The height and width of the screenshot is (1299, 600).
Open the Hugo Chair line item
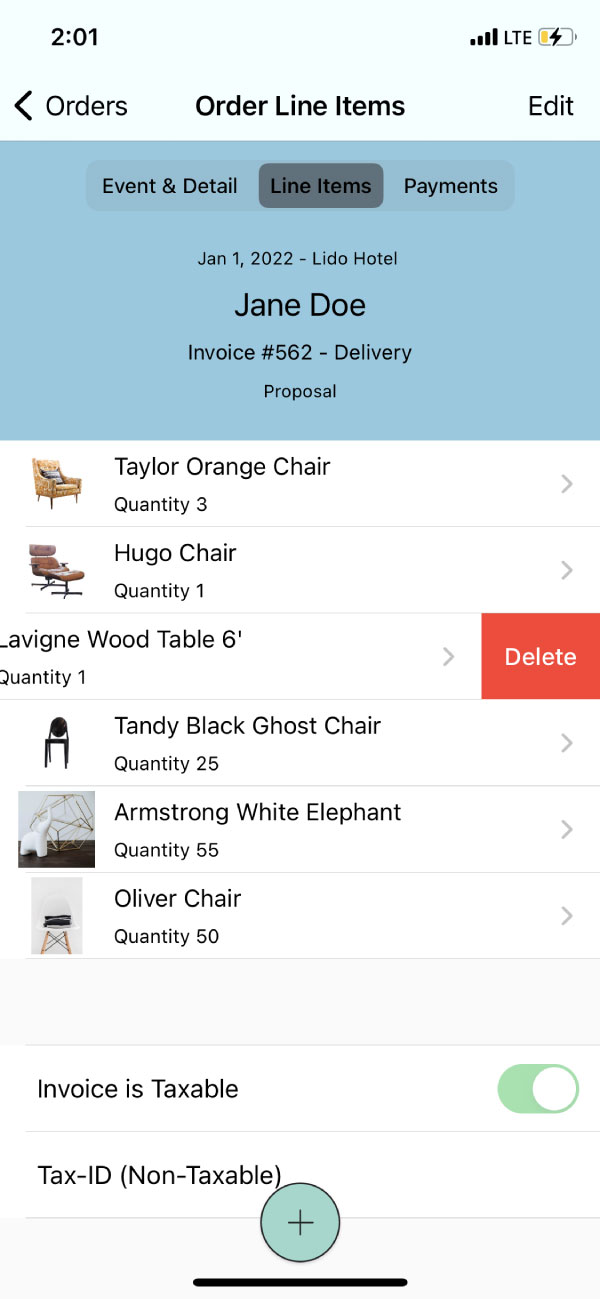point(300,570)
